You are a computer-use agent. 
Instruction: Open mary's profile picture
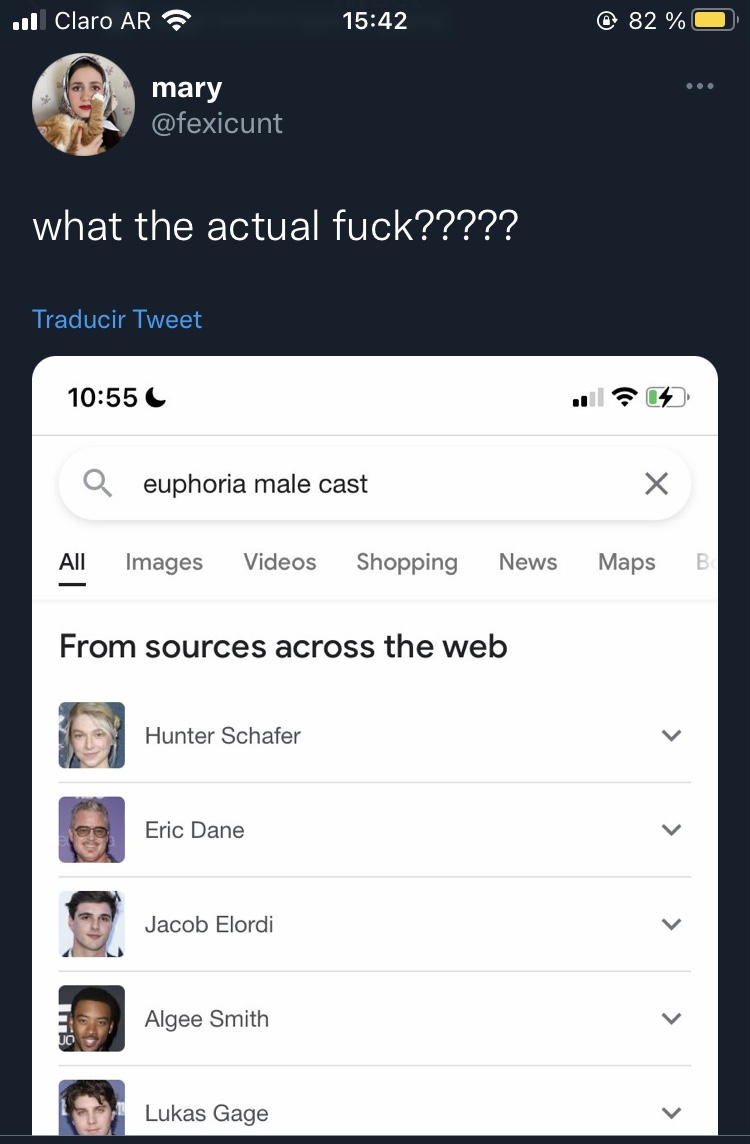coord(83,104)
